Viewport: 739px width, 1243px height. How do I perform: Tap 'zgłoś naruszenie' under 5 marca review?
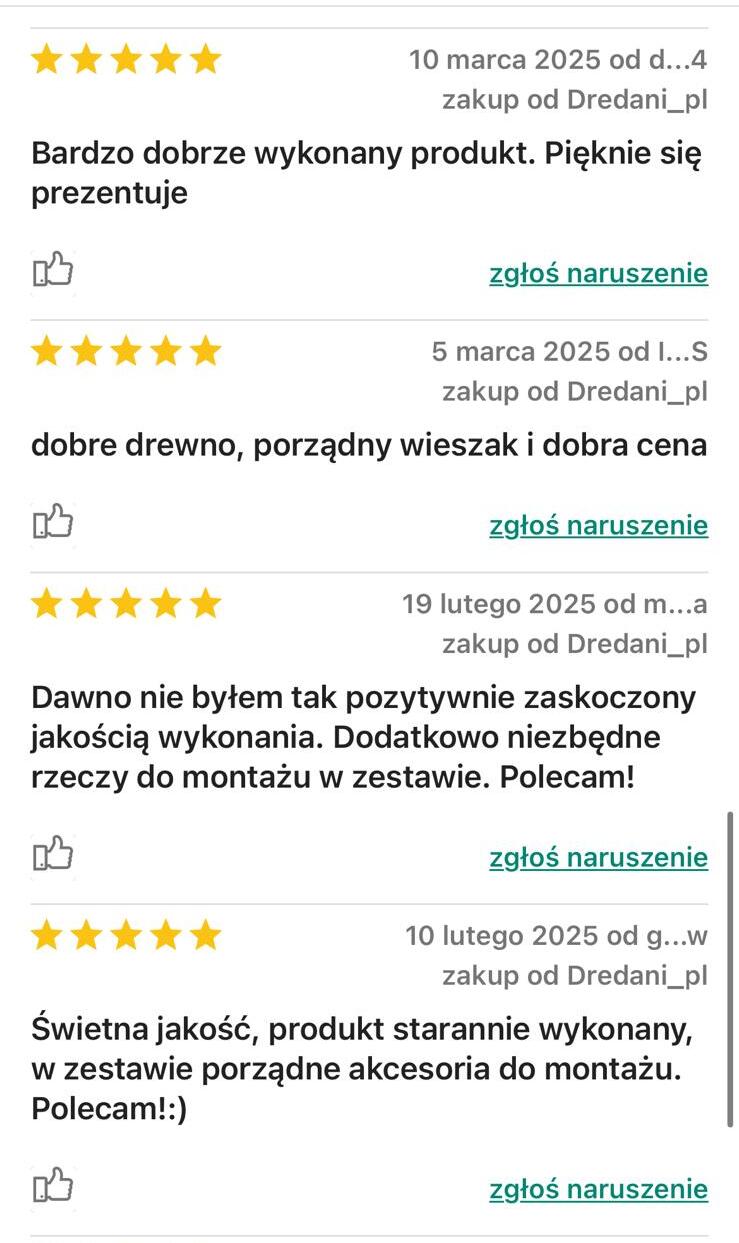598,526
